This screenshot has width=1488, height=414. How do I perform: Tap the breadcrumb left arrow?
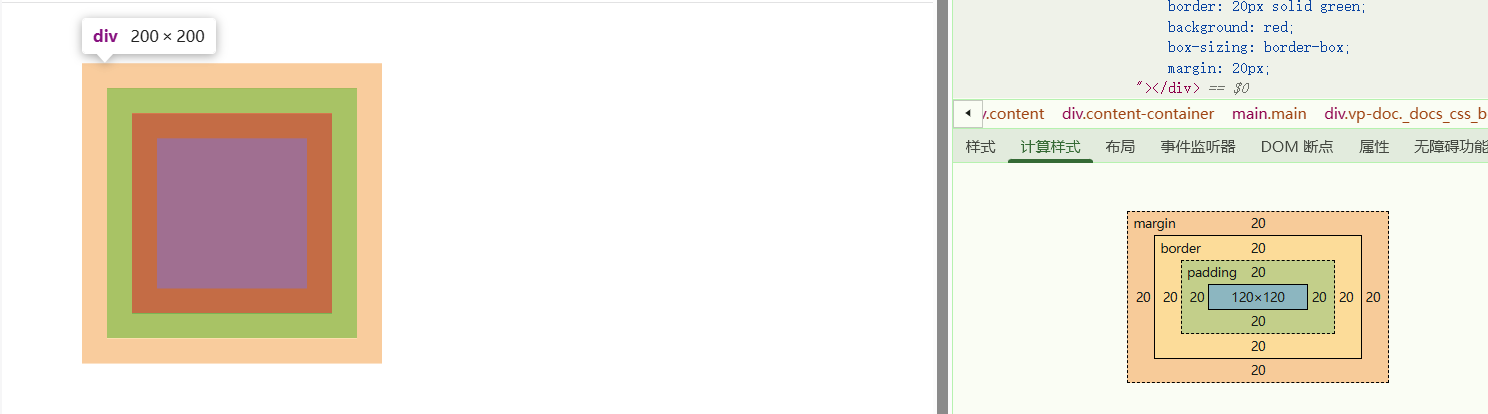pyautogui.click(x=968, y=114)
